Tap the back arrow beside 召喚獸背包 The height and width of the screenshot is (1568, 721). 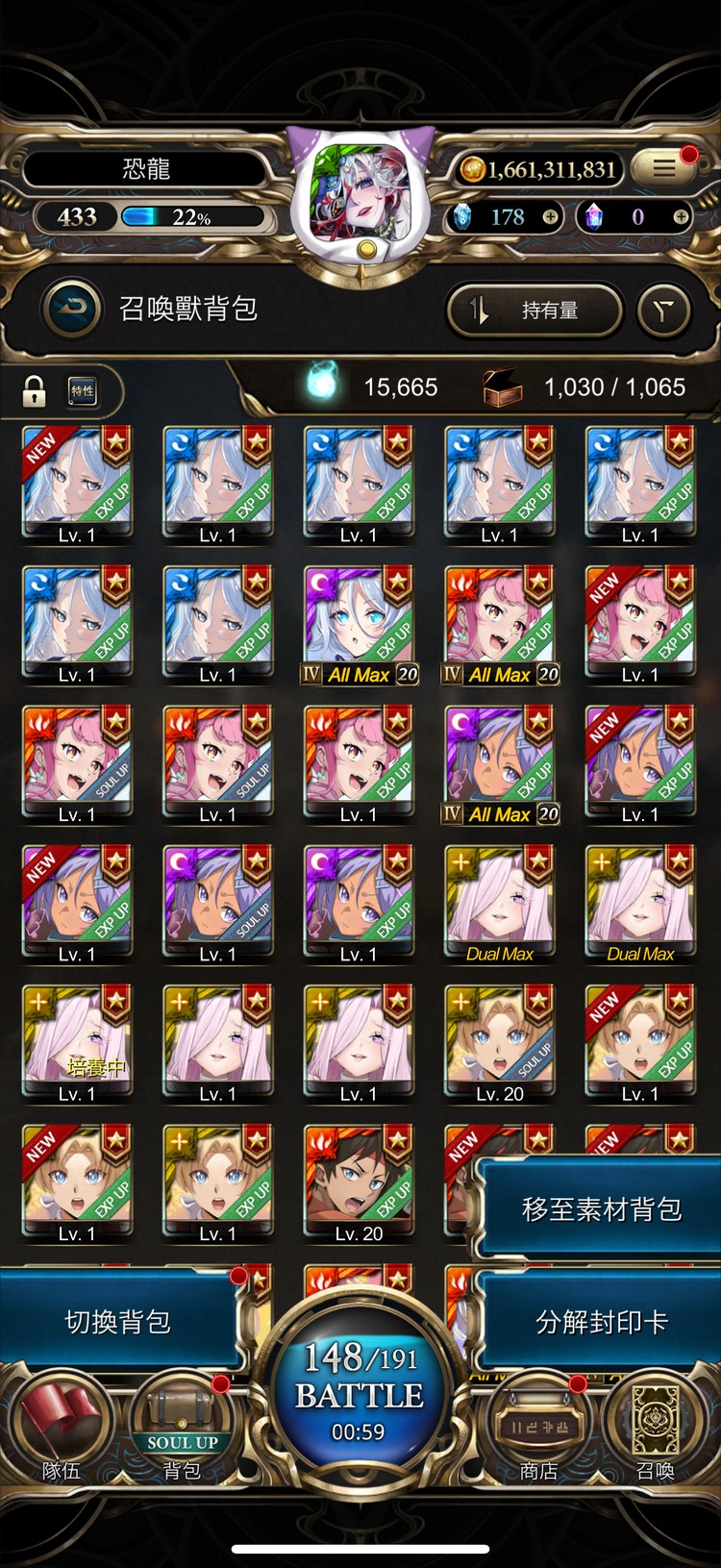tap(72, 309)
